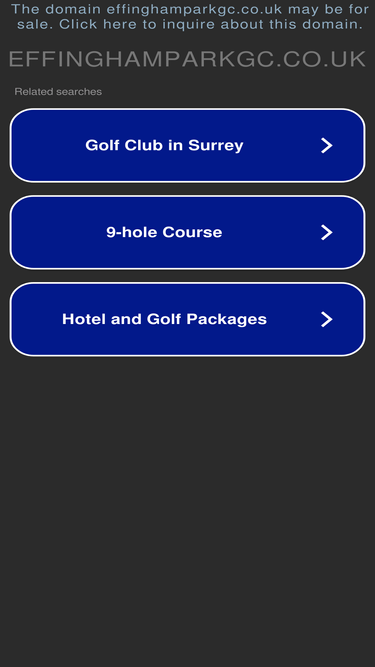The width and height of the screenshot is (375, 667).
Task: Tap the domain for sale inquiry link
Action: (x=188, y=16)
